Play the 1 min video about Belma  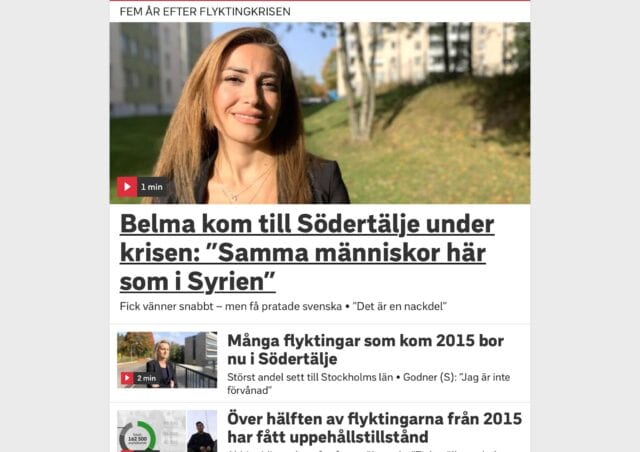(127, 187)
